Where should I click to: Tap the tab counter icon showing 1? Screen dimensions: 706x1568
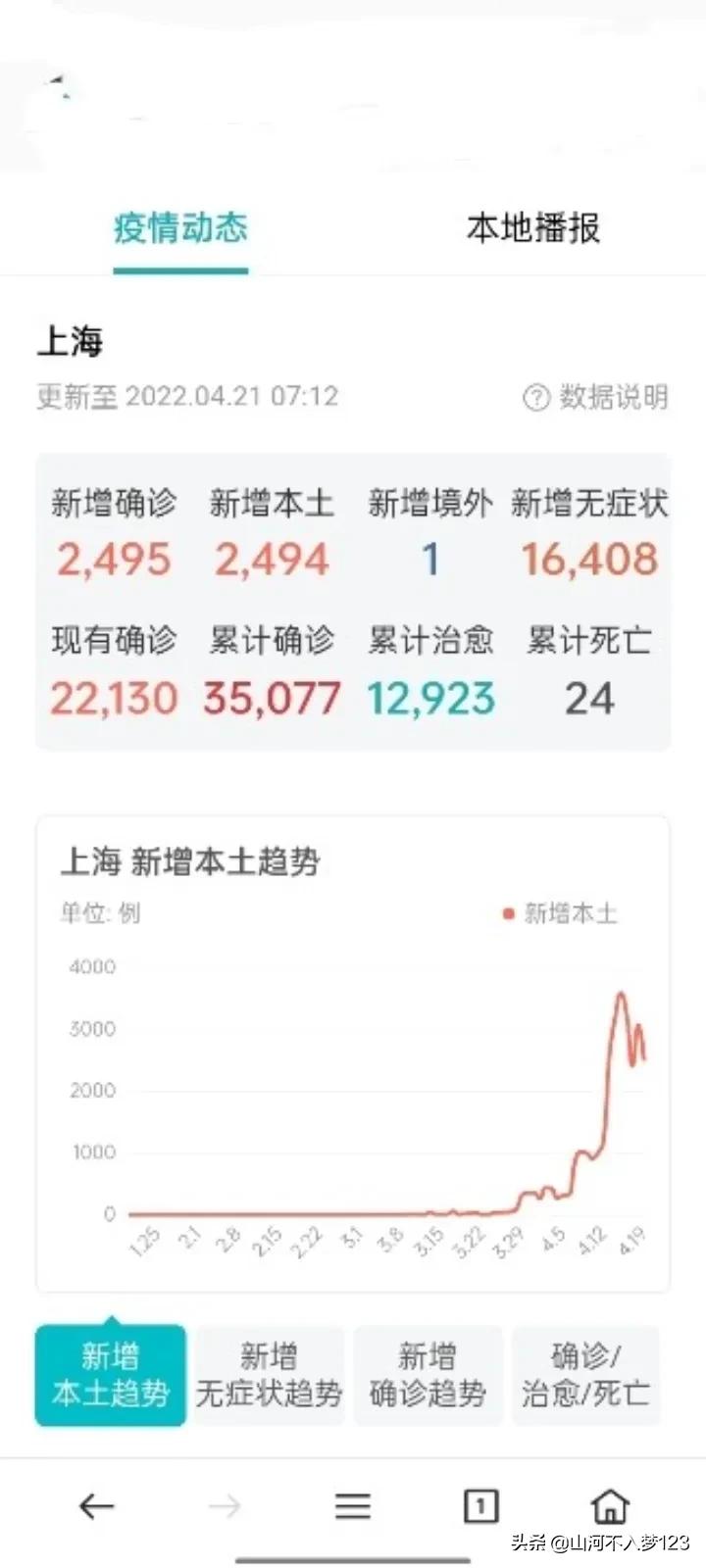pyautogui.click(x=479, y=1504)
